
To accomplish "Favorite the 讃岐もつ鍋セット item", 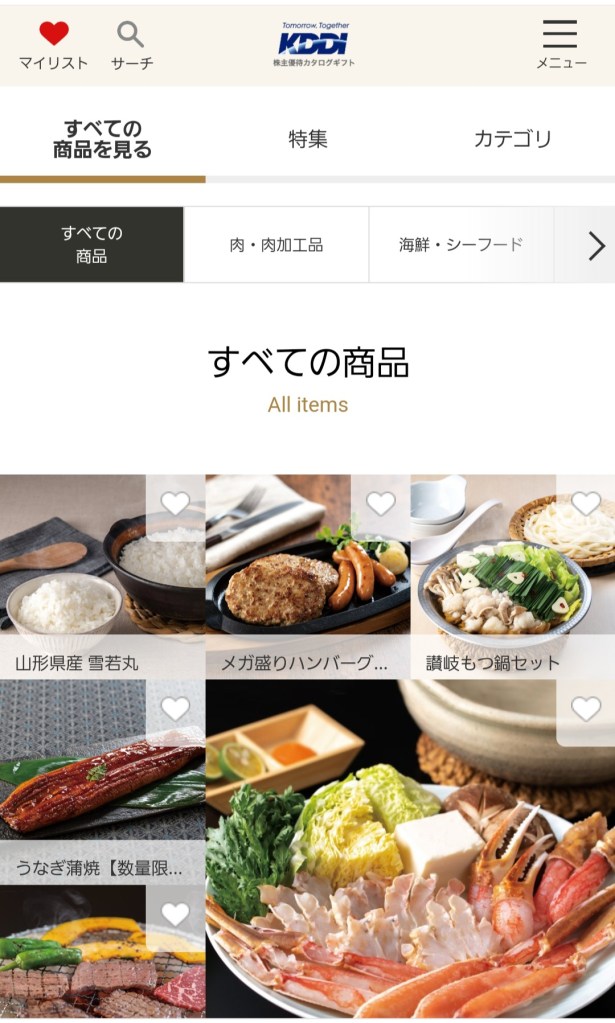I will [x=586, y=504].
